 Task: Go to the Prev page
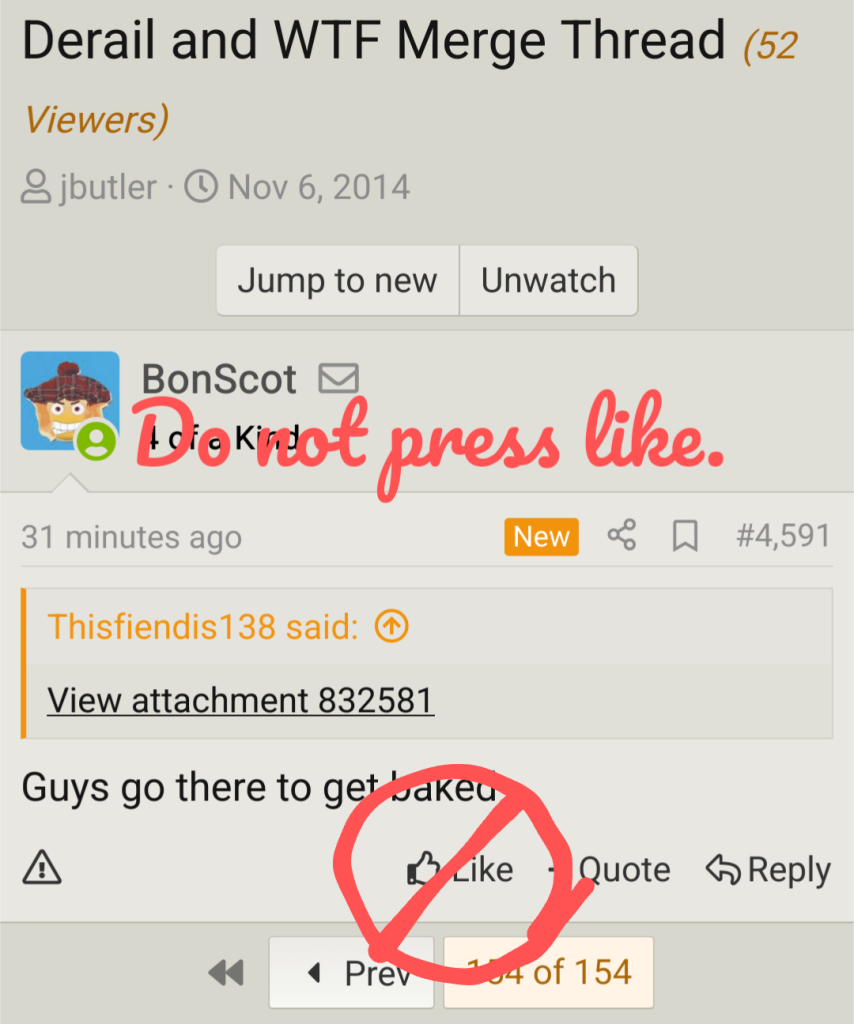tap(352, 972)
